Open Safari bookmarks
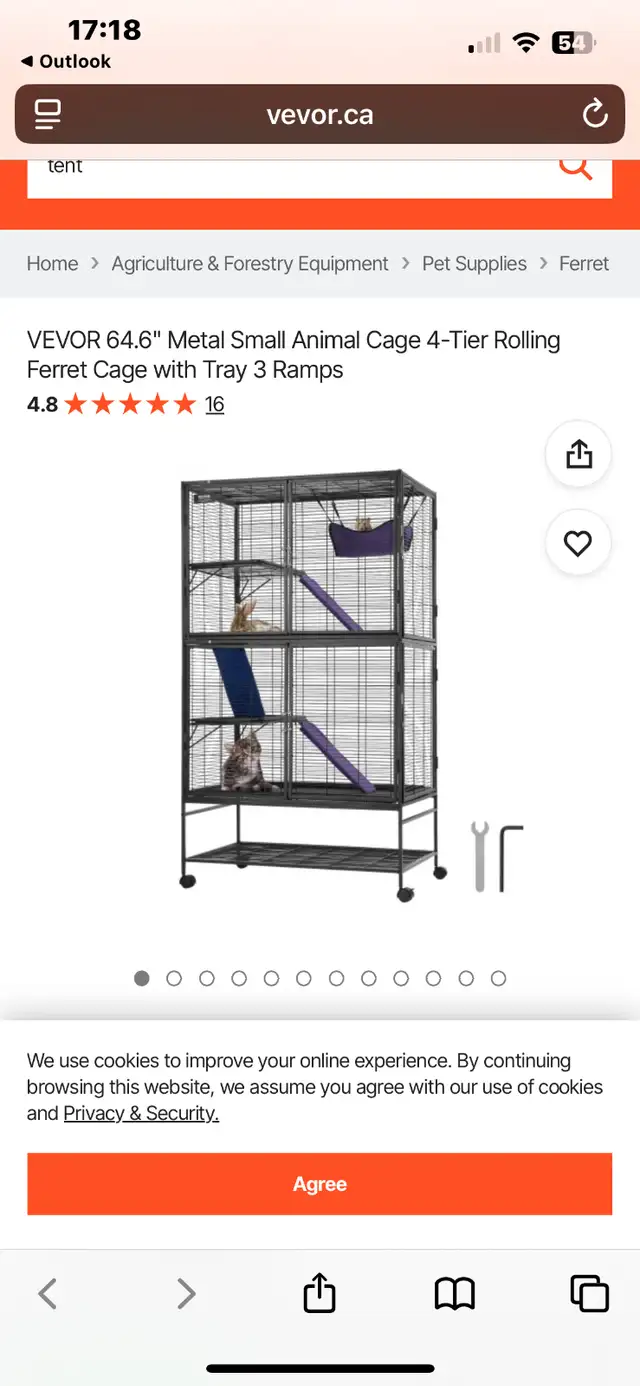This screenshot has height=1386, width=640. pos(454,1294)
